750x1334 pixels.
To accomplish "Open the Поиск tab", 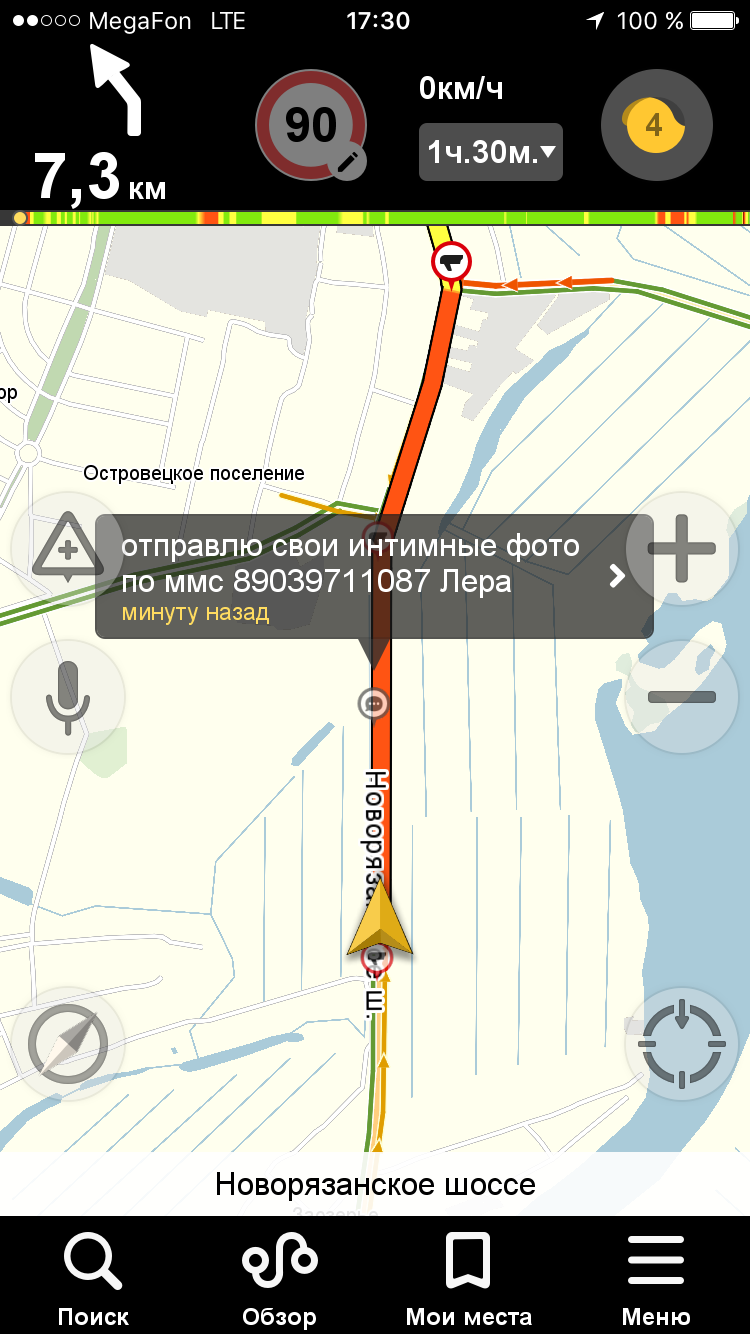I will pos(93,1277).
